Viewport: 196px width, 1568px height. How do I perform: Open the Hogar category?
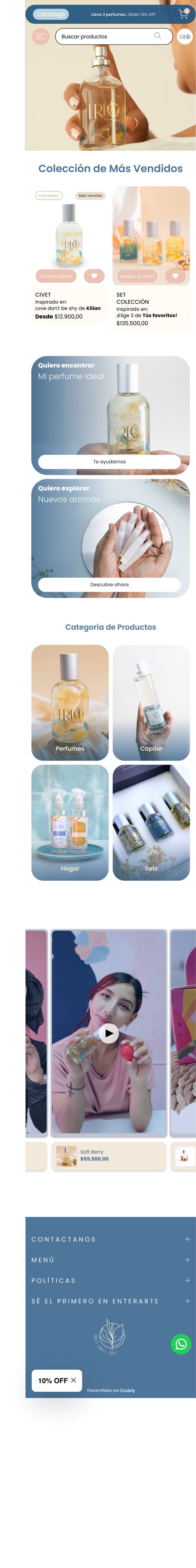pyautogui.click(x=70, y=822)
